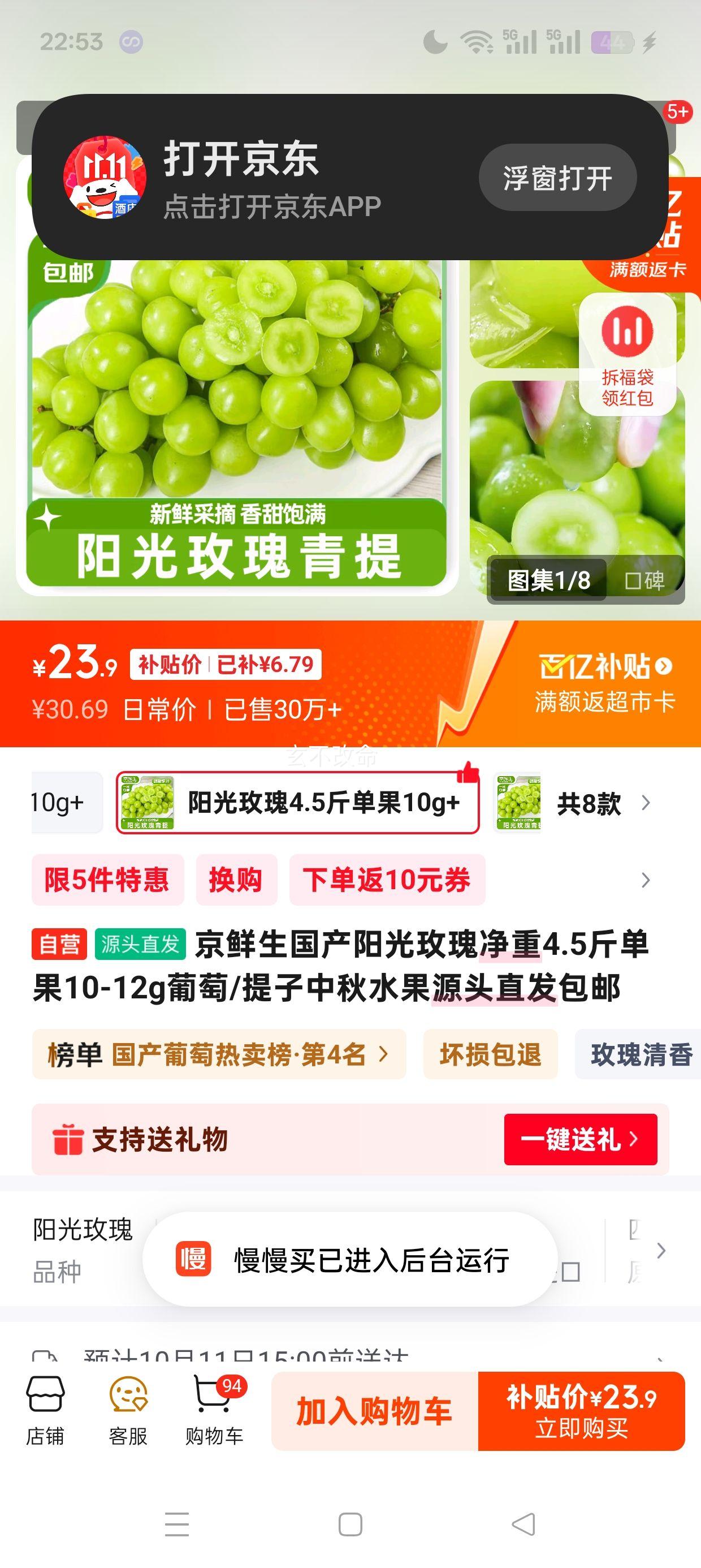Tap the 换购 promotion tag
This screenshot has height=1568, width=701.
(236, 880)
